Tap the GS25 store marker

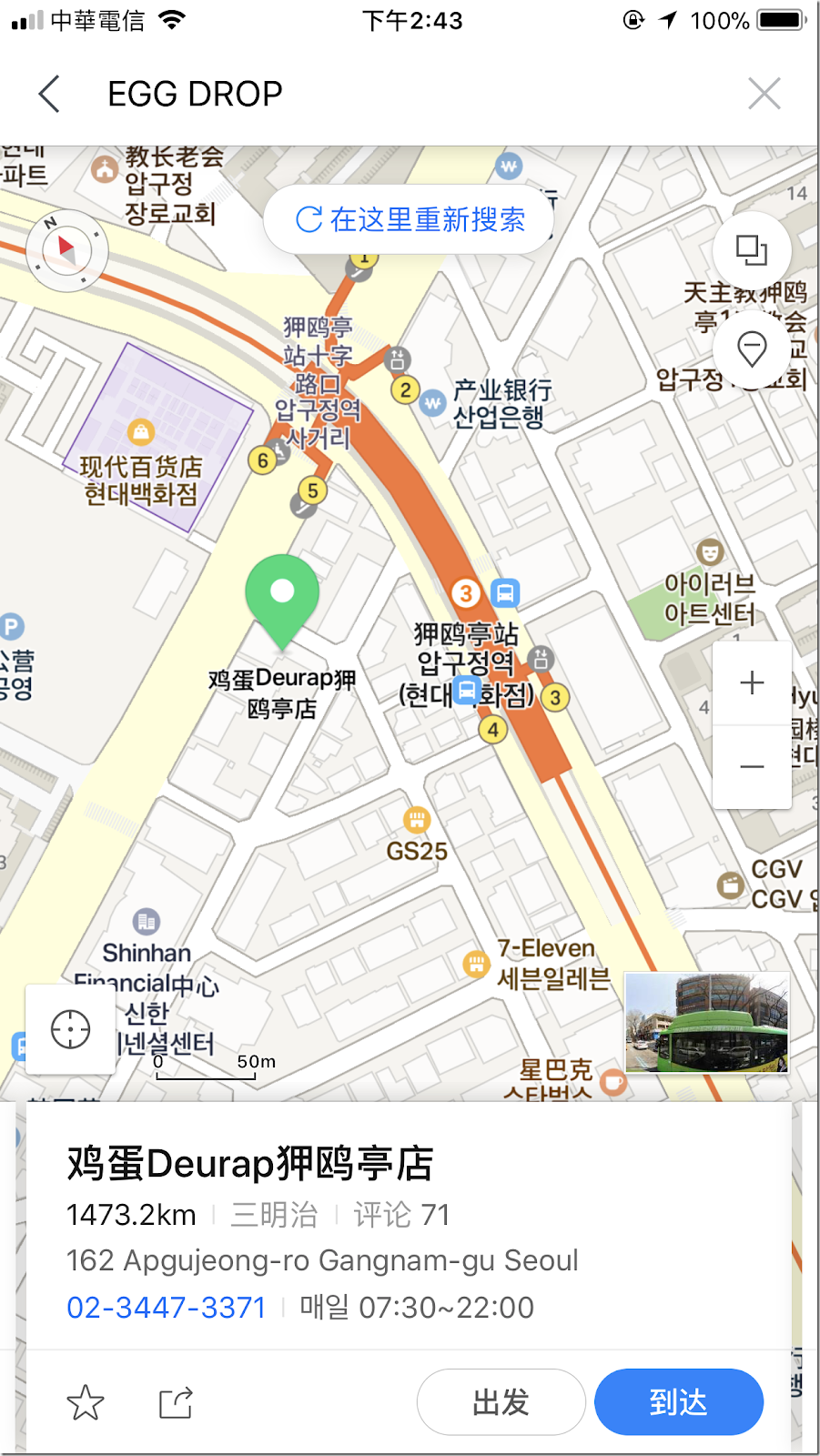(417, 820)
